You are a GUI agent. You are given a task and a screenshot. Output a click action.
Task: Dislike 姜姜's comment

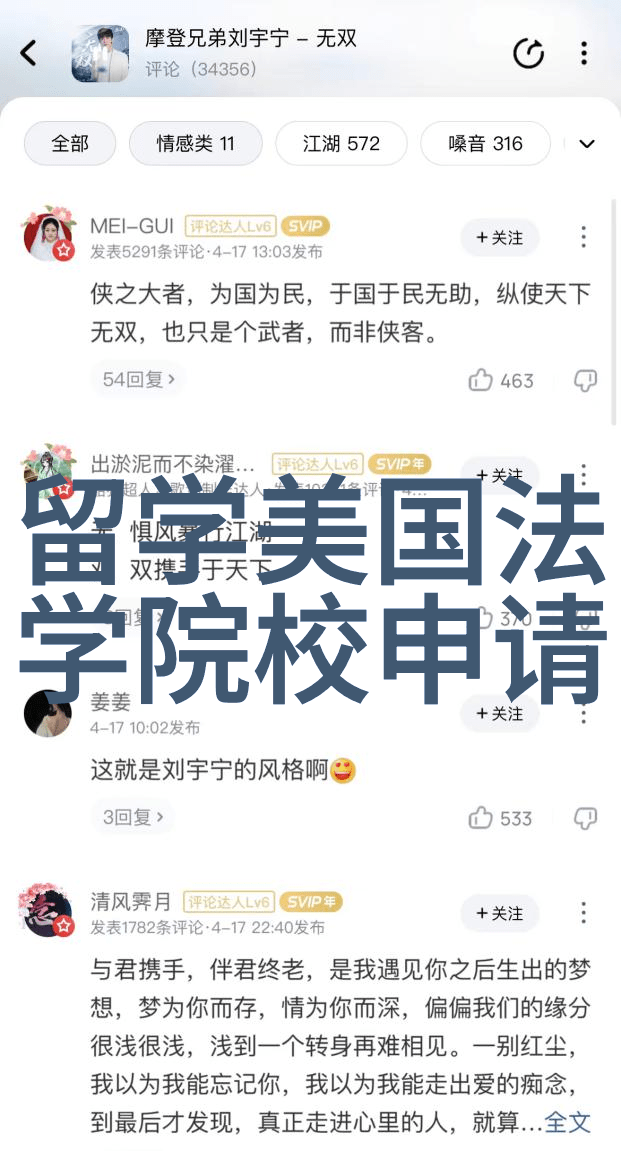click(x=585, y=818)
